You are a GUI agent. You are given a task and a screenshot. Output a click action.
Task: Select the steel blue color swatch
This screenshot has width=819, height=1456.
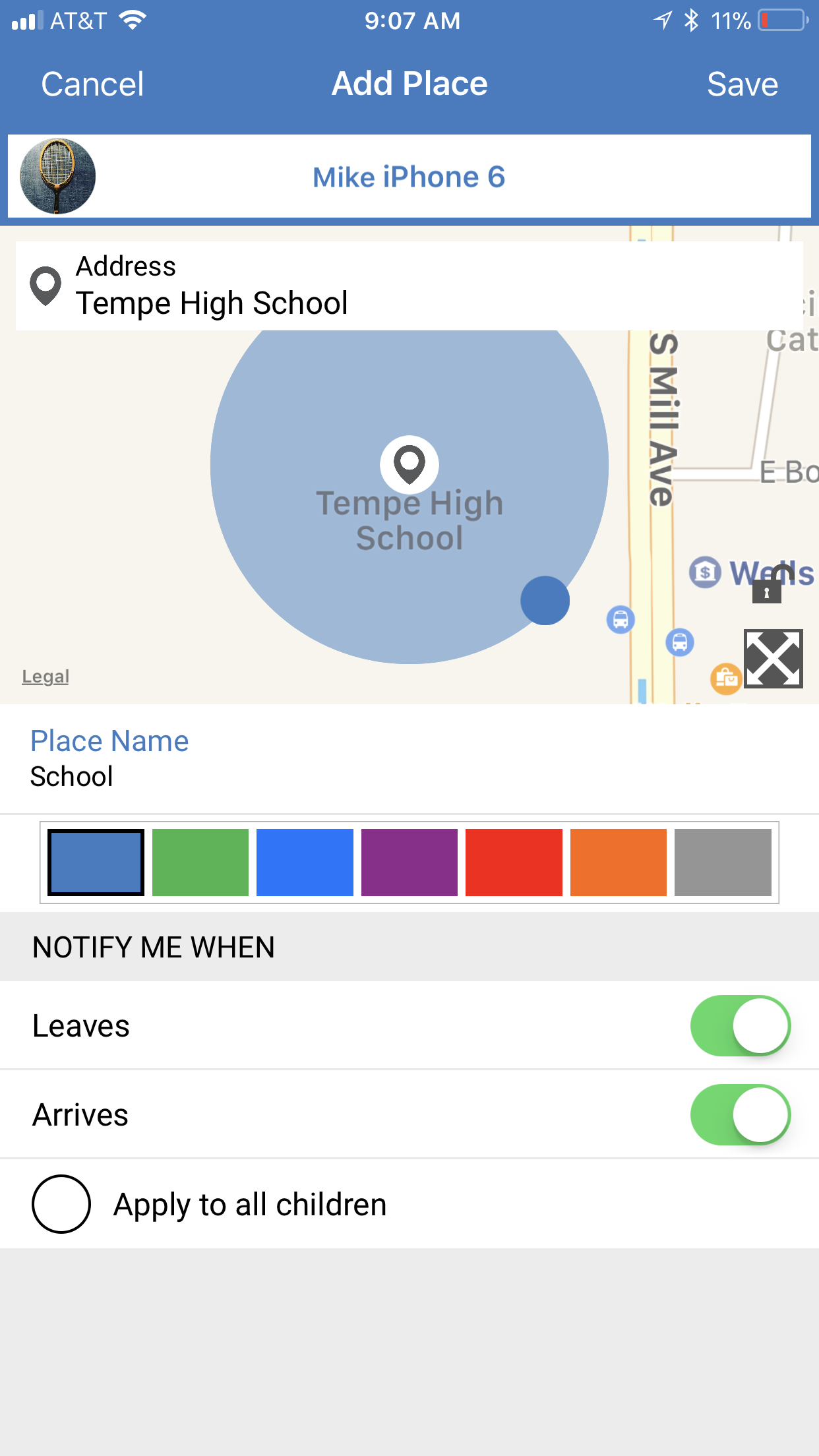point(96,863)
